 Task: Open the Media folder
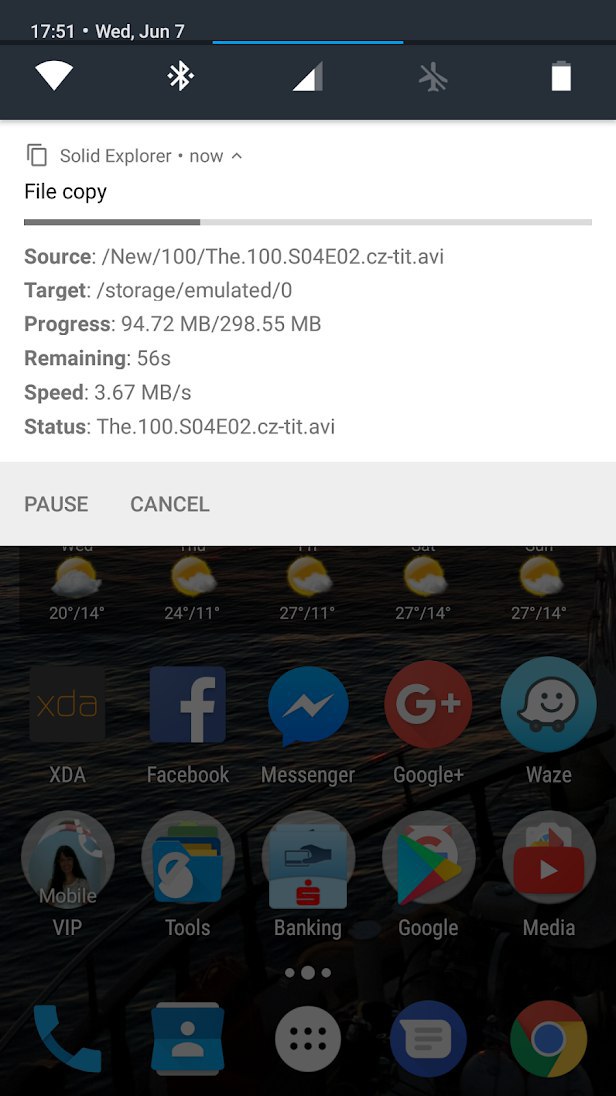click(548, 860)
